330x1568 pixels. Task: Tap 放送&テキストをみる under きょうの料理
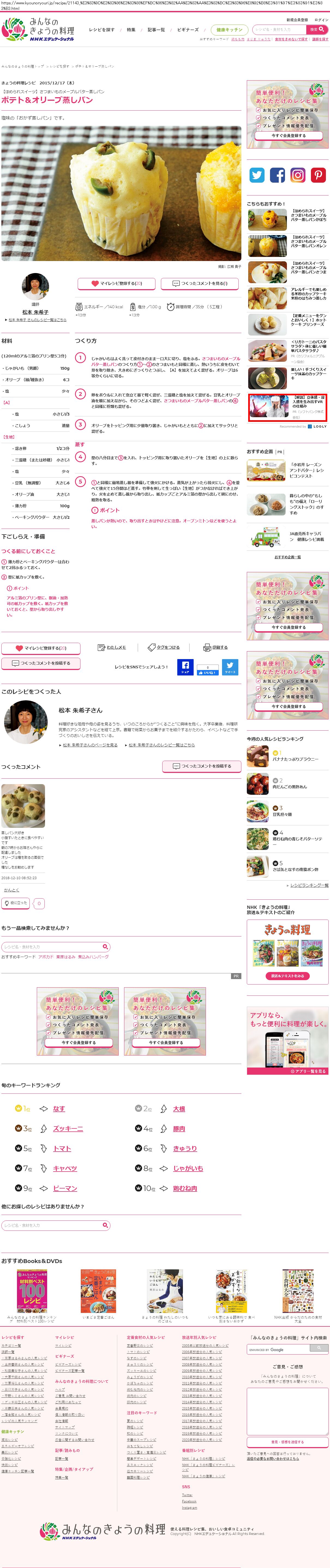click(x=287, y=976)
